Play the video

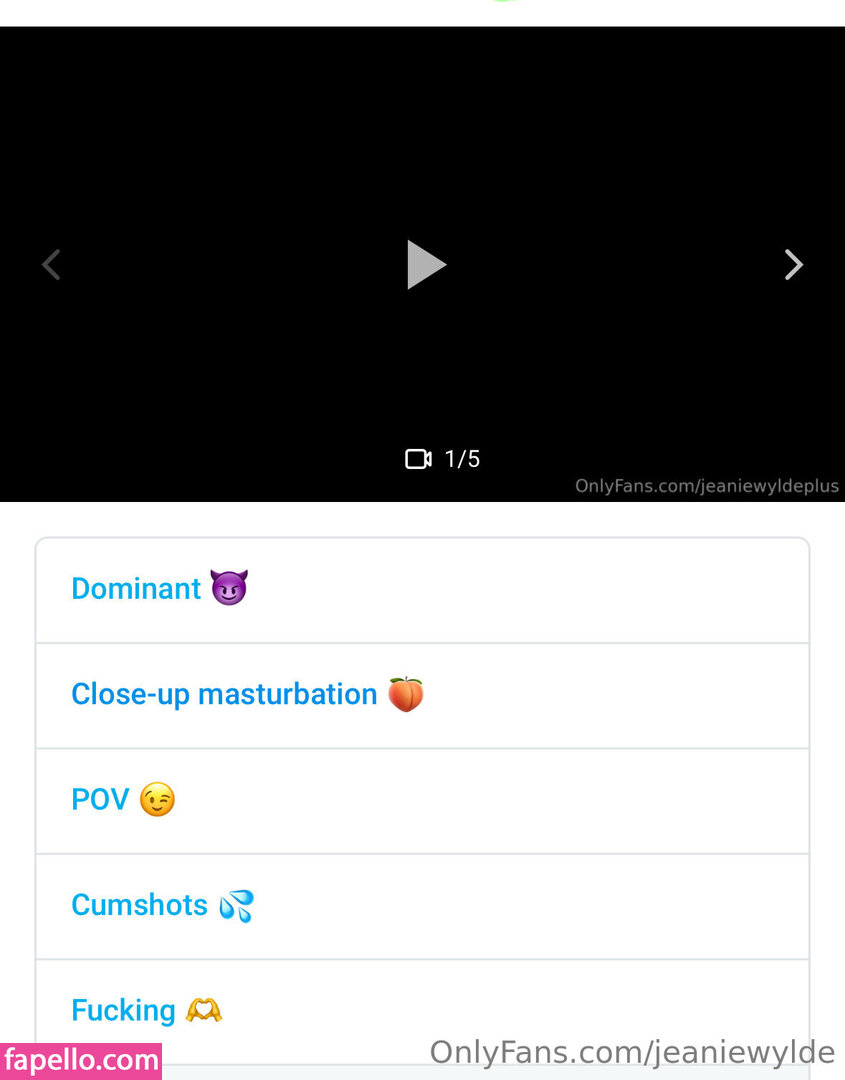[x=425, y=265]
